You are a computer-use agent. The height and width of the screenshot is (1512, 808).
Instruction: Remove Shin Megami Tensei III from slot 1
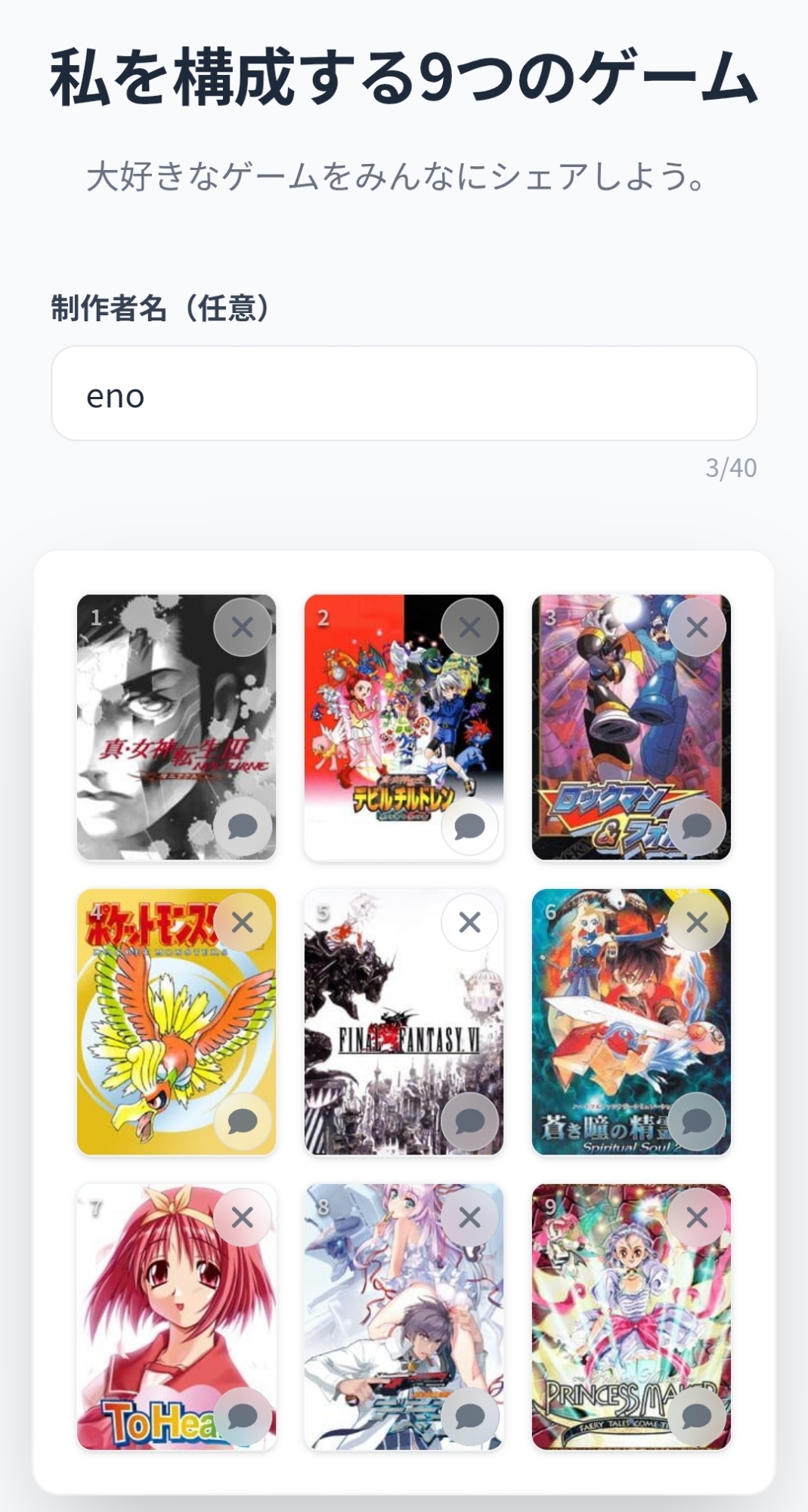[243, 627]
